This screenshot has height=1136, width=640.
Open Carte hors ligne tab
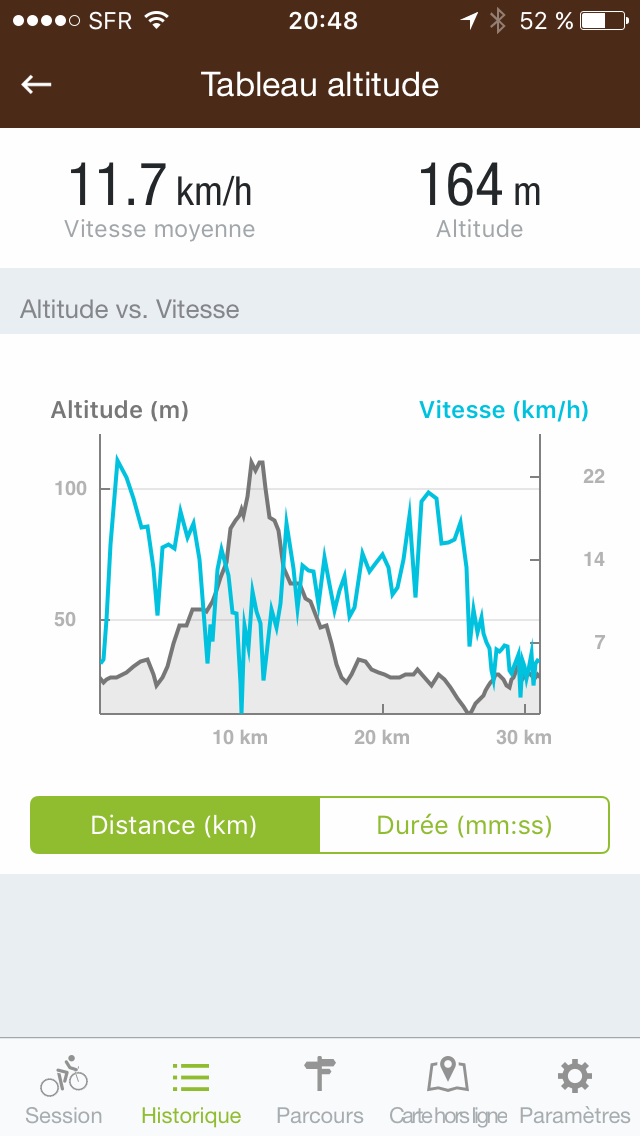447,1090
